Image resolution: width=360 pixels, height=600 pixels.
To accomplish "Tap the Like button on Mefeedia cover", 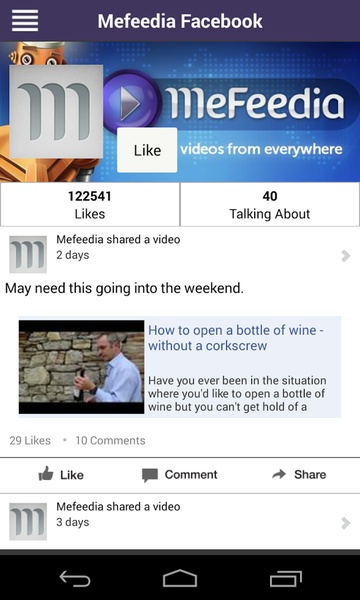I will coord(147,150).
